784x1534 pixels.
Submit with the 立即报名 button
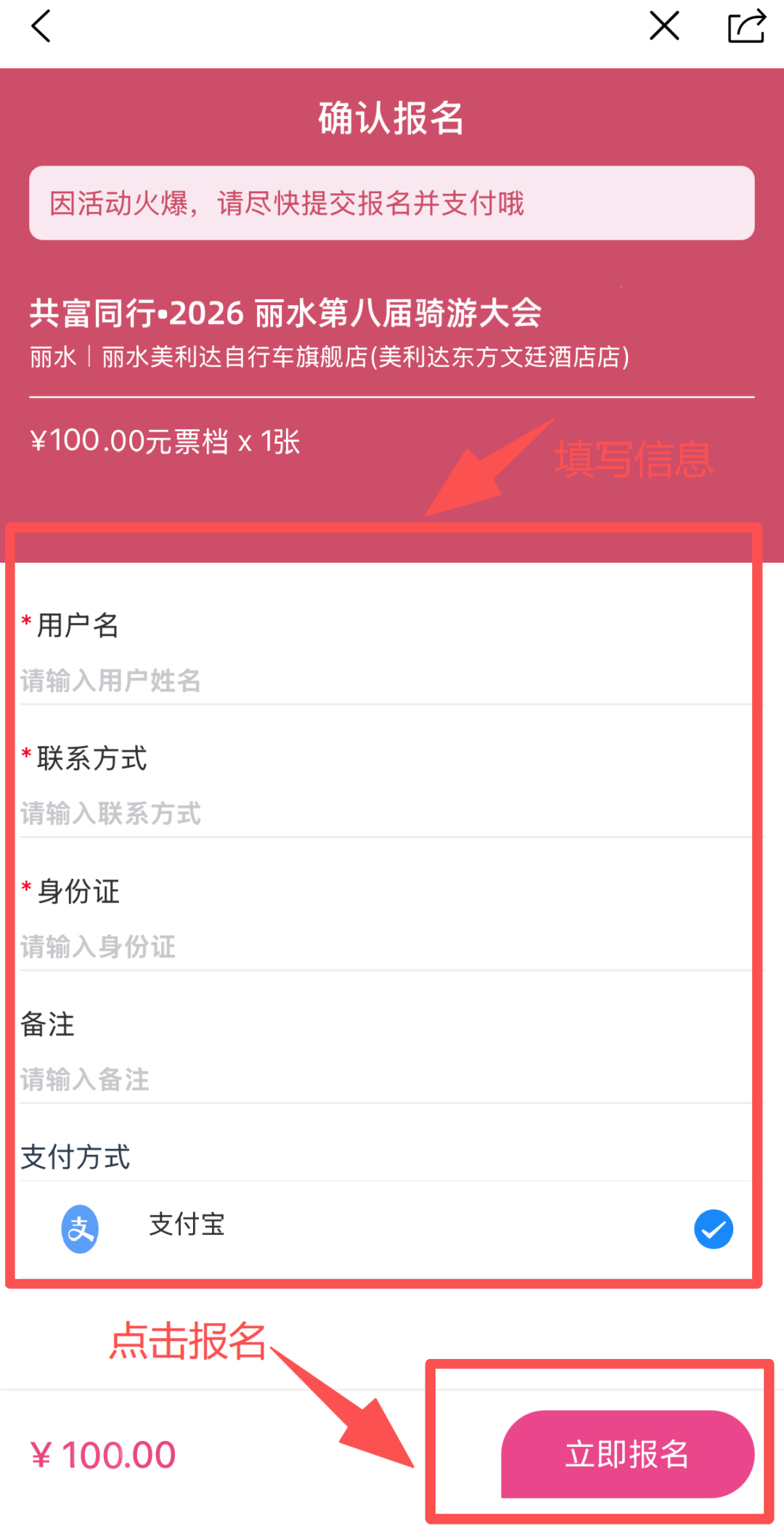[627, 1454]
